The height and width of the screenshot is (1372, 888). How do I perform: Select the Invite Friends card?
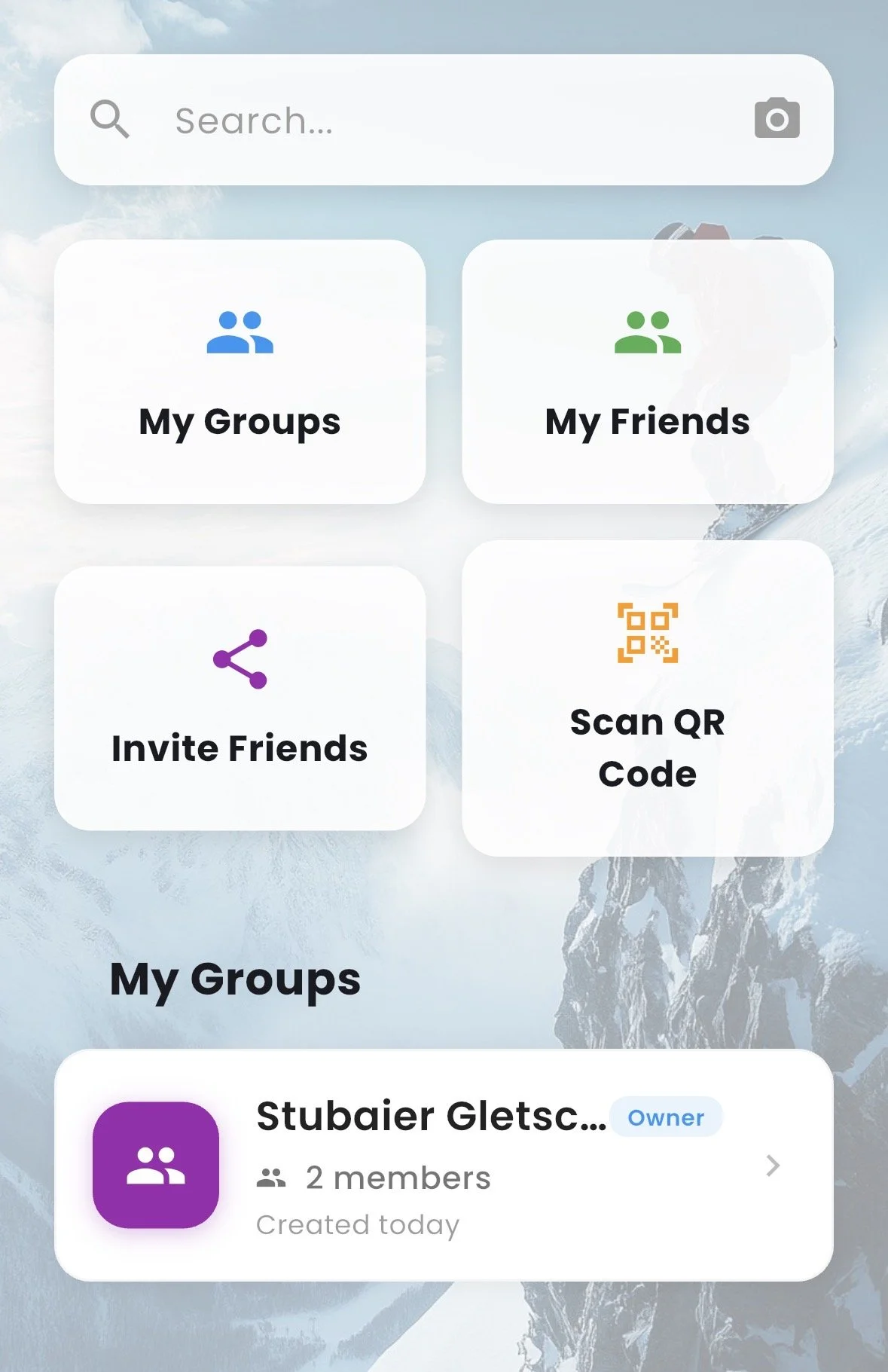240,698
